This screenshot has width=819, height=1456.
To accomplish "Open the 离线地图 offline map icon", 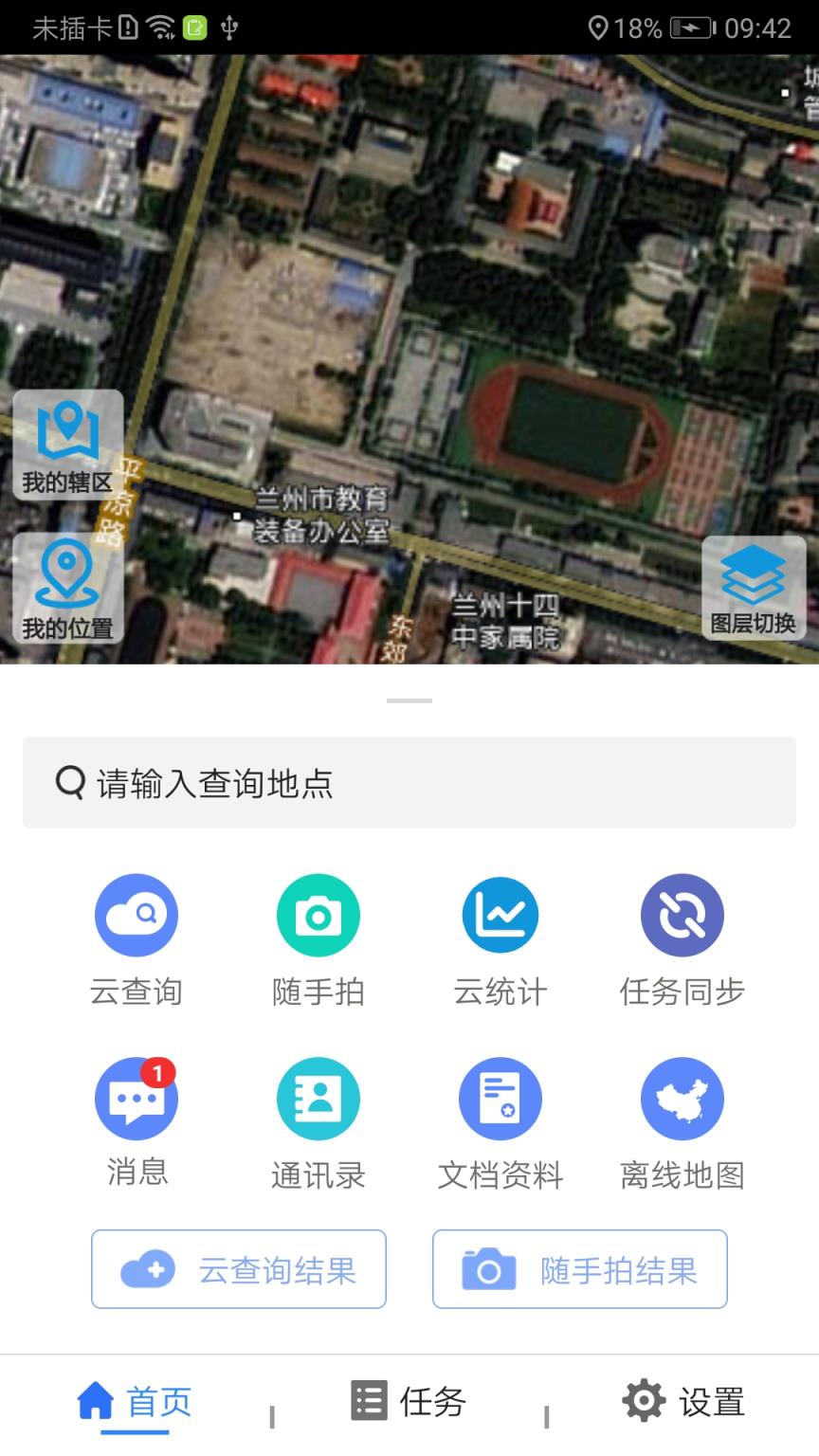I will (682, 1098).
